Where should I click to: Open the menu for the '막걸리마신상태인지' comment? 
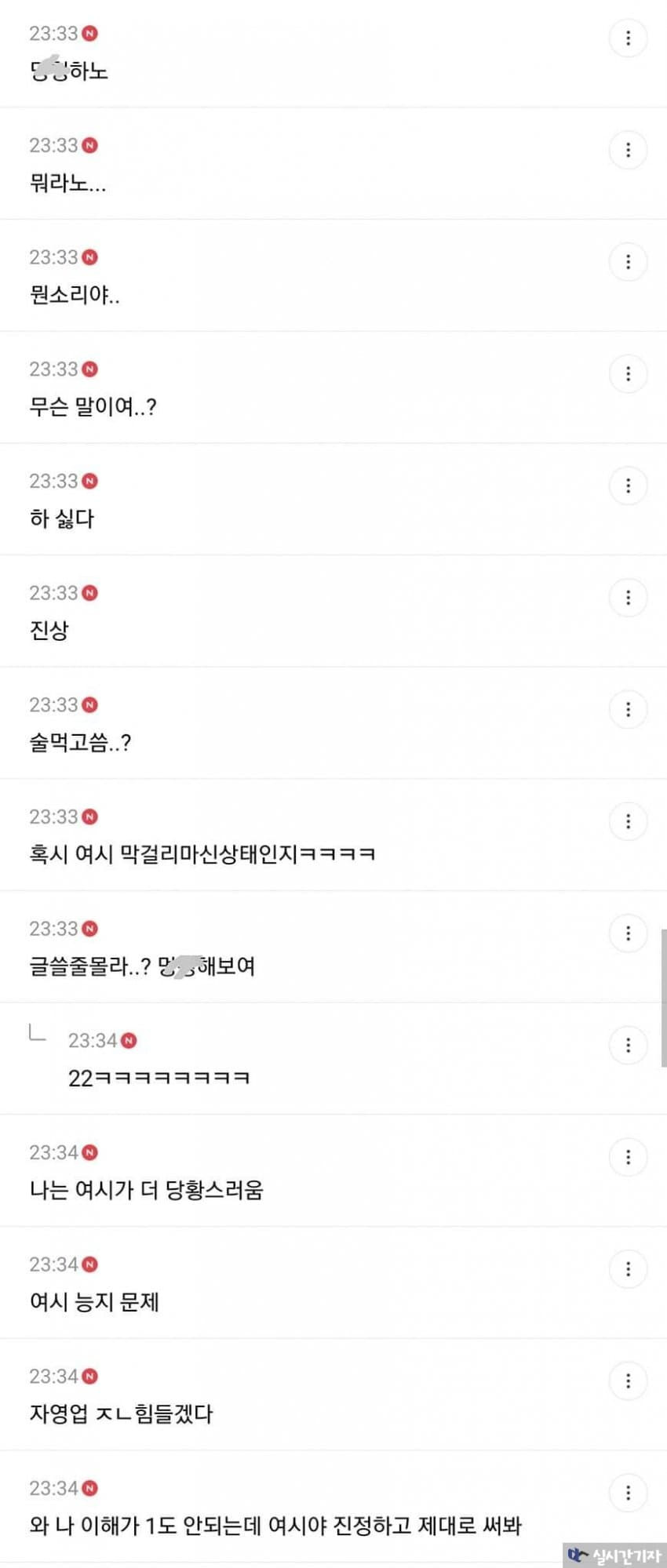coord(628,821)
